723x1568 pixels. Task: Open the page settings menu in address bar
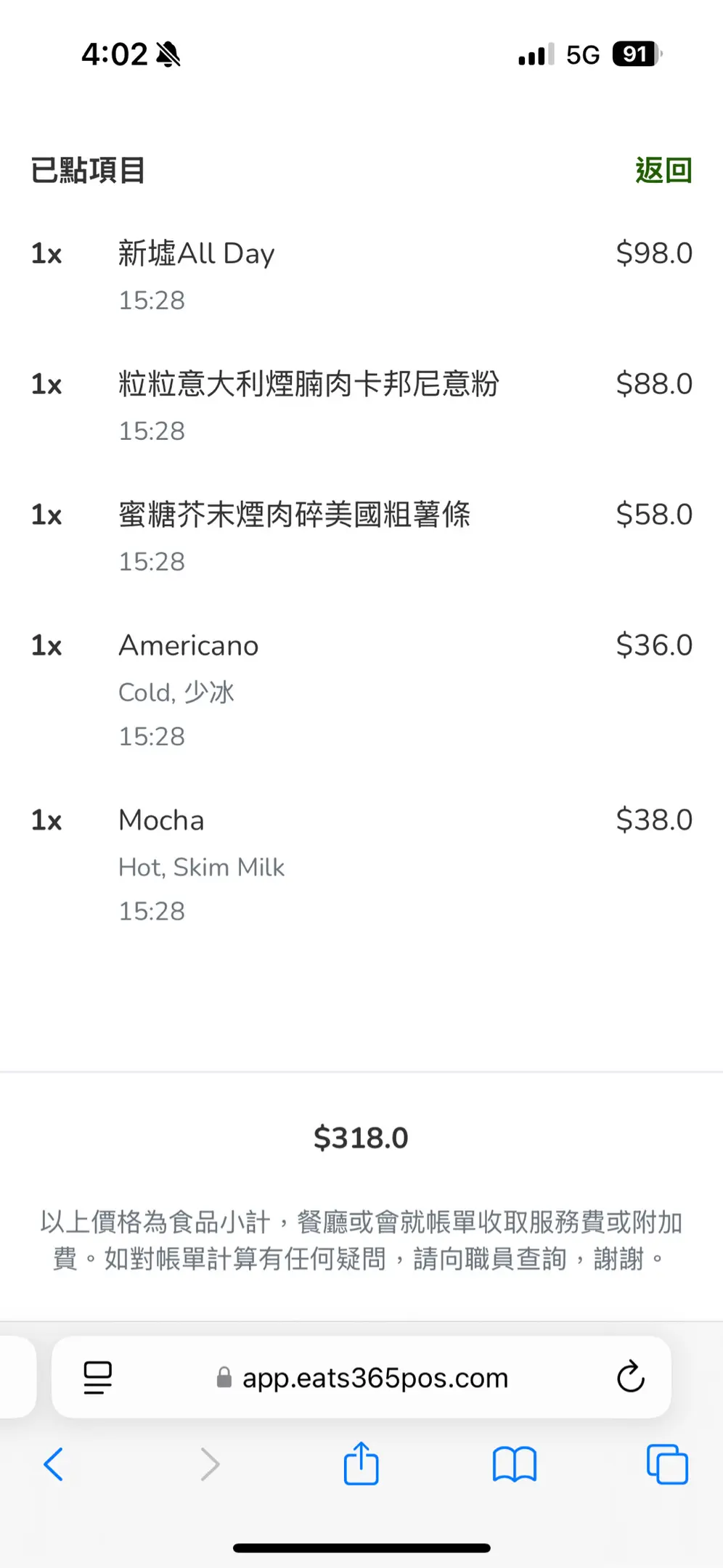[x=97, y=1377]
